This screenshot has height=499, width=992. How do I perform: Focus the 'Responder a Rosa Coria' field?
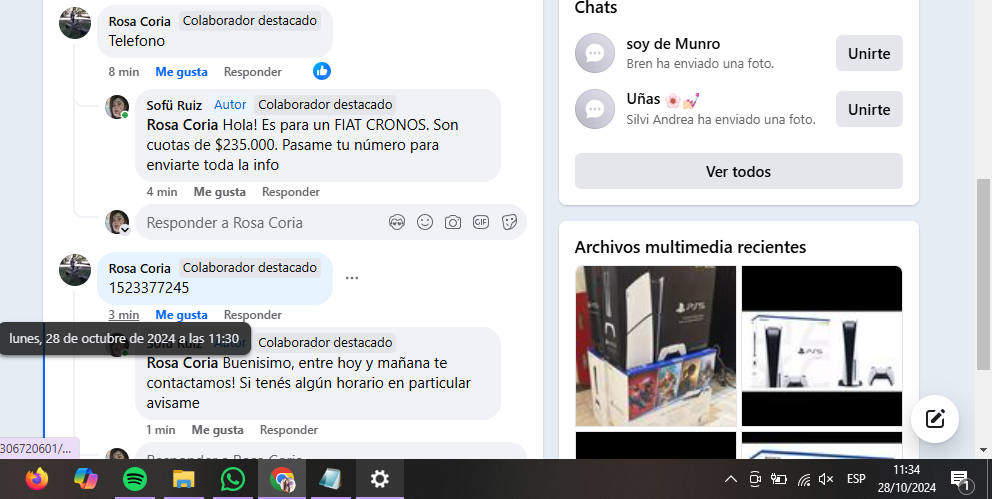(x=260, y=223)
